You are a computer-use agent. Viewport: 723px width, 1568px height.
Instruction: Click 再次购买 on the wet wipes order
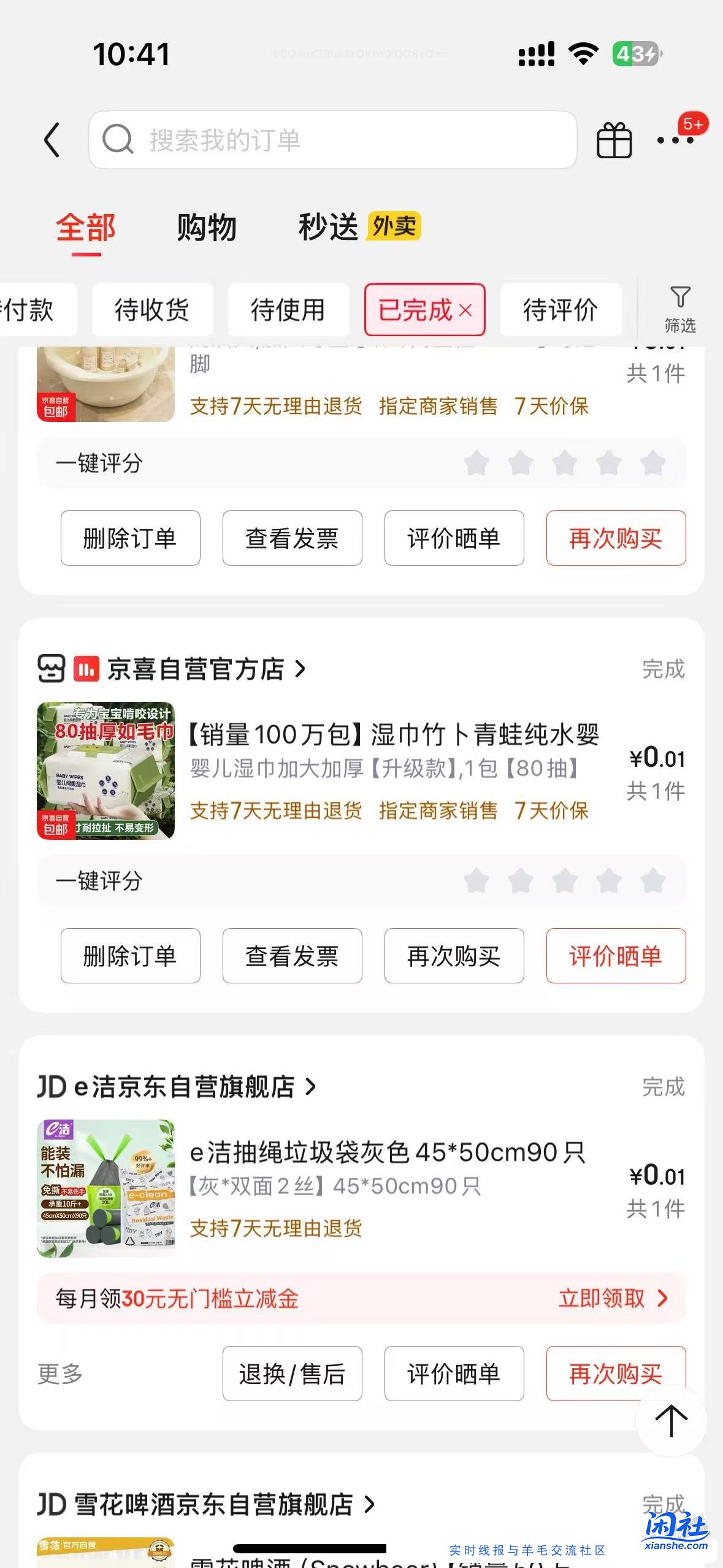click(x=454, y=956)
